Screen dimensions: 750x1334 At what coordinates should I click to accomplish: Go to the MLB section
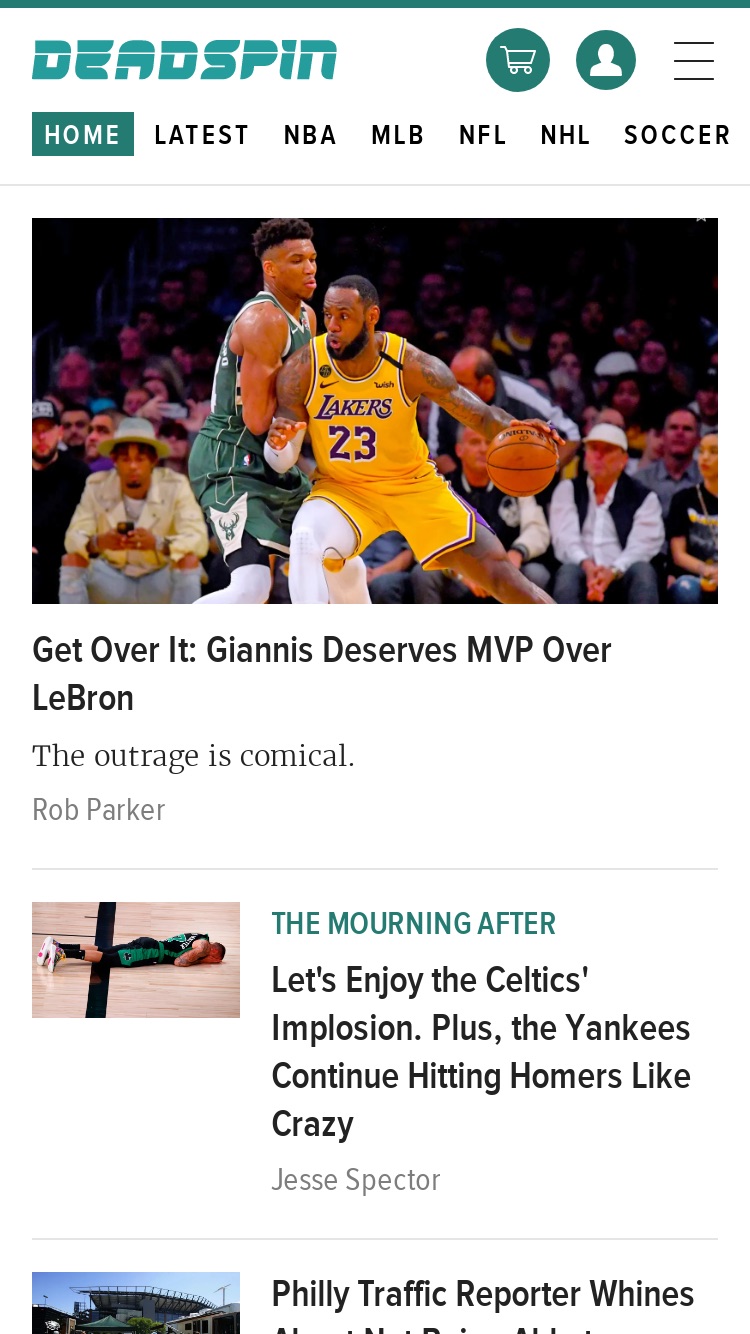[x=398, y=135]
